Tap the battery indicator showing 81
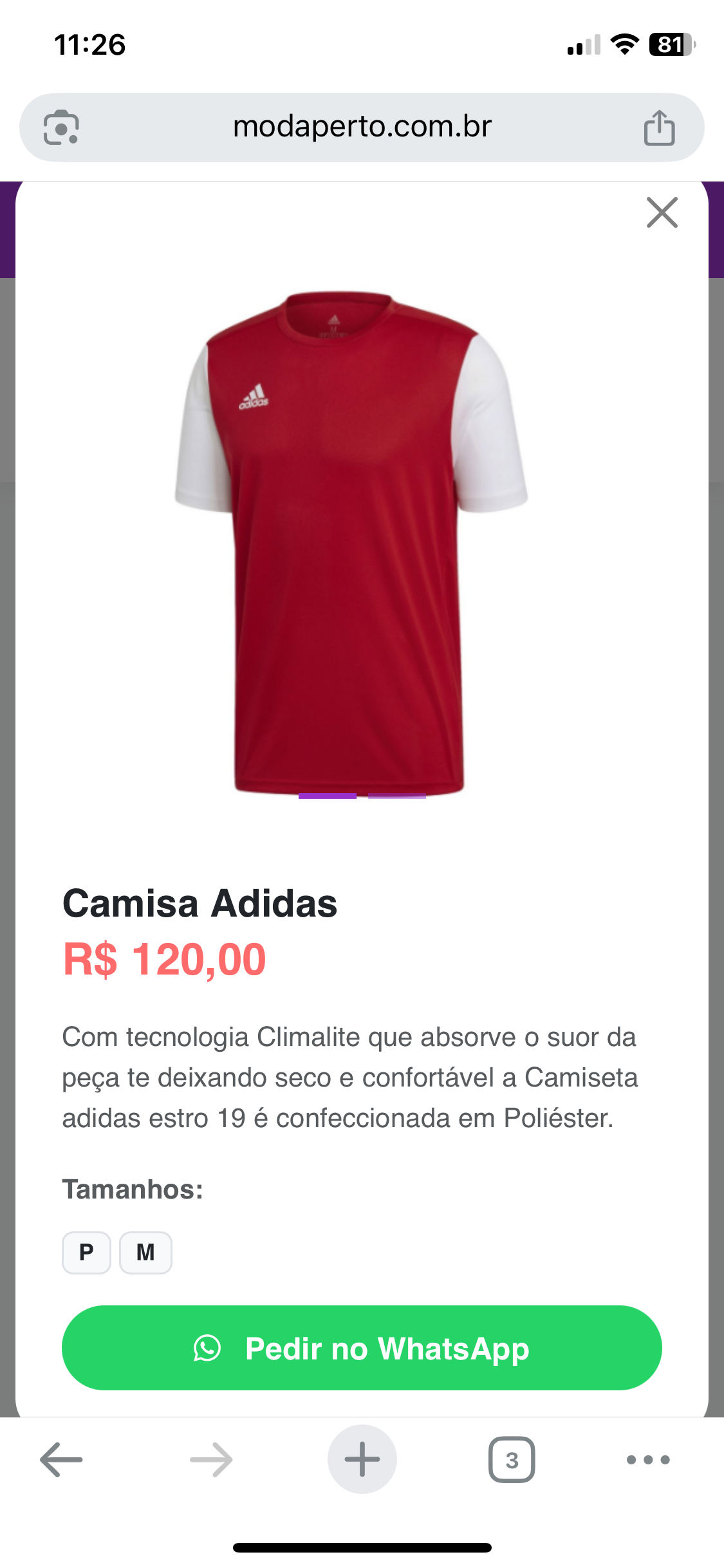The height and width of the screenshot is (1568, 724). click(x=669, y=44)
